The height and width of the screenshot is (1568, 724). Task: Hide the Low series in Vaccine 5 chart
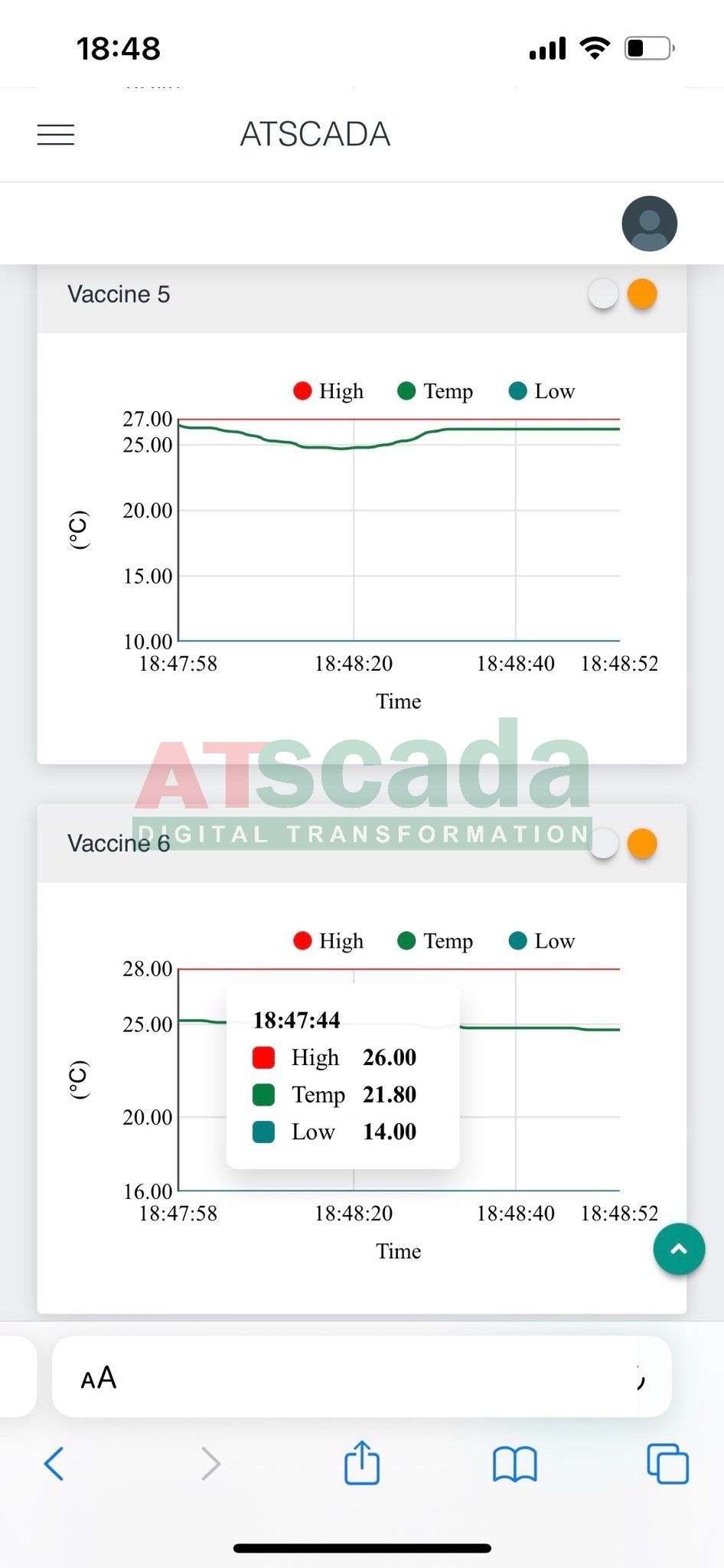coord(542,391)
